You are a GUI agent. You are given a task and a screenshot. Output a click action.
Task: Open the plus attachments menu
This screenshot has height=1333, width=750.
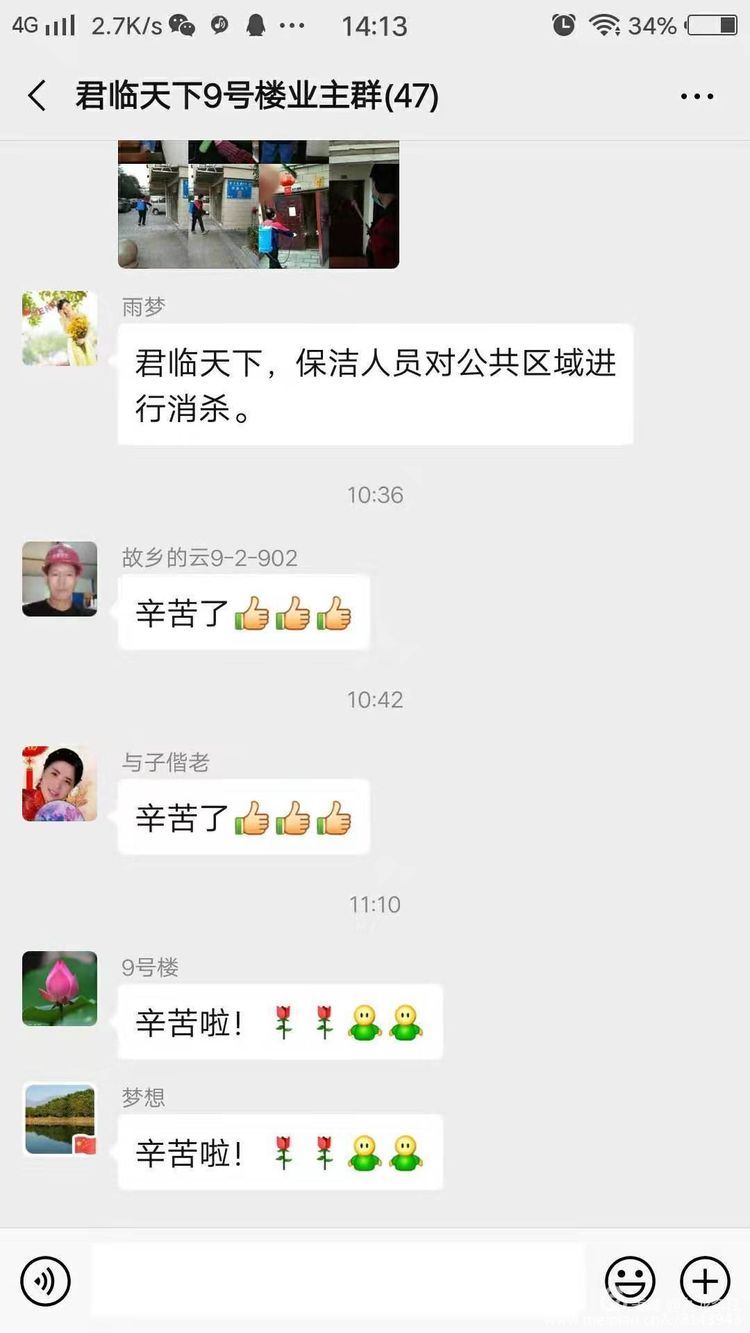click(x=705, y=1281)
